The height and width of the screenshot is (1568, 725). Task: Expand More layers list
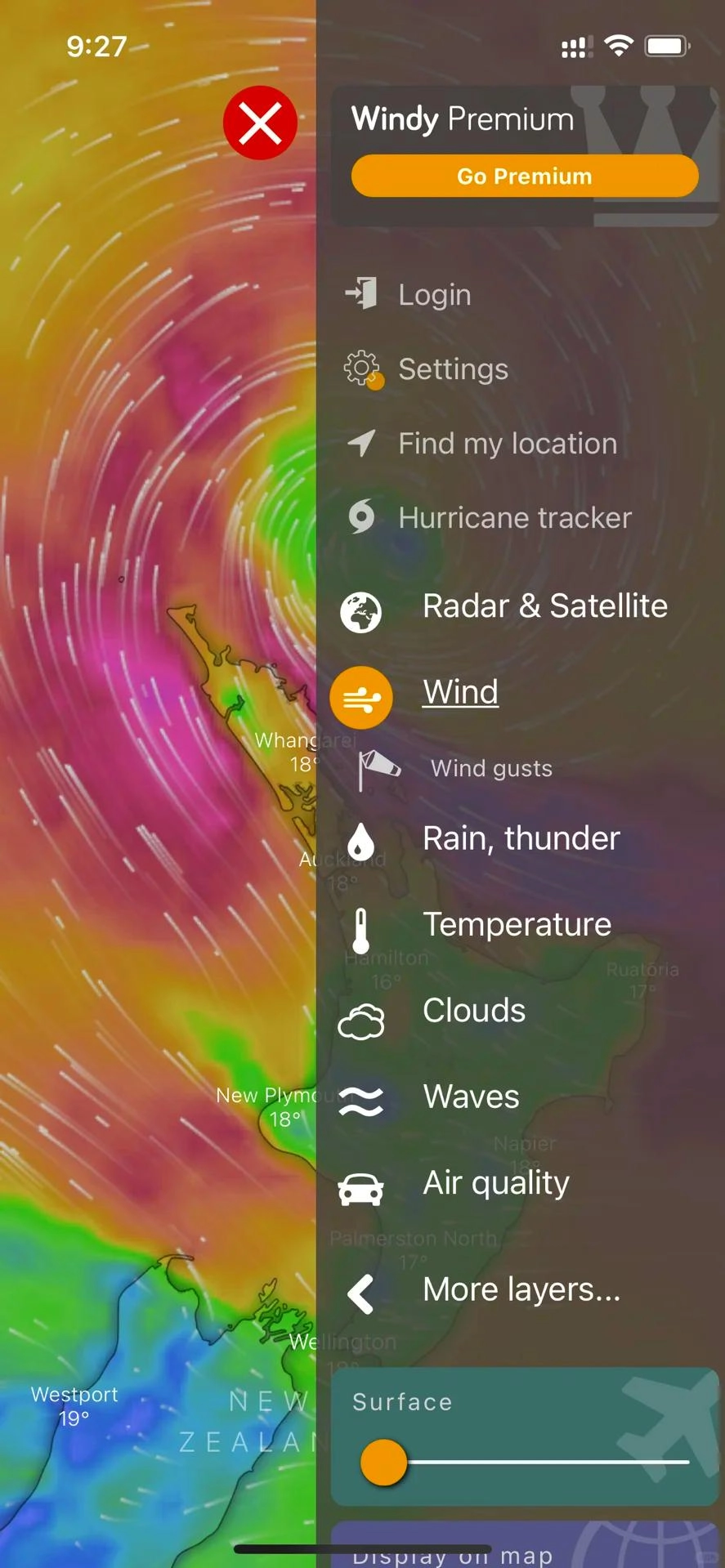(521, 1290)
